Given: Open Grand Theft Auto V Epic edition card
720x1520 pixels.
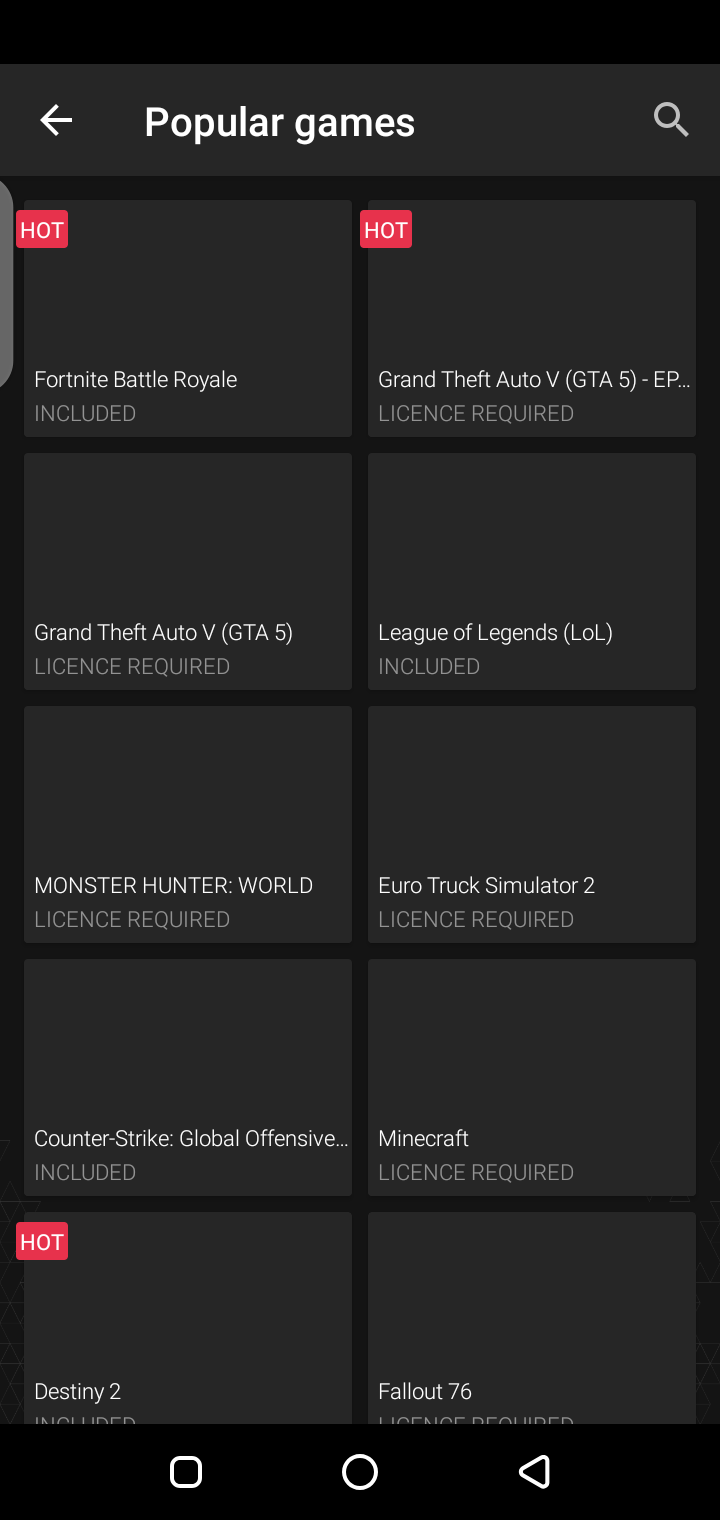Looking at the screenshot, I should 532,318.
